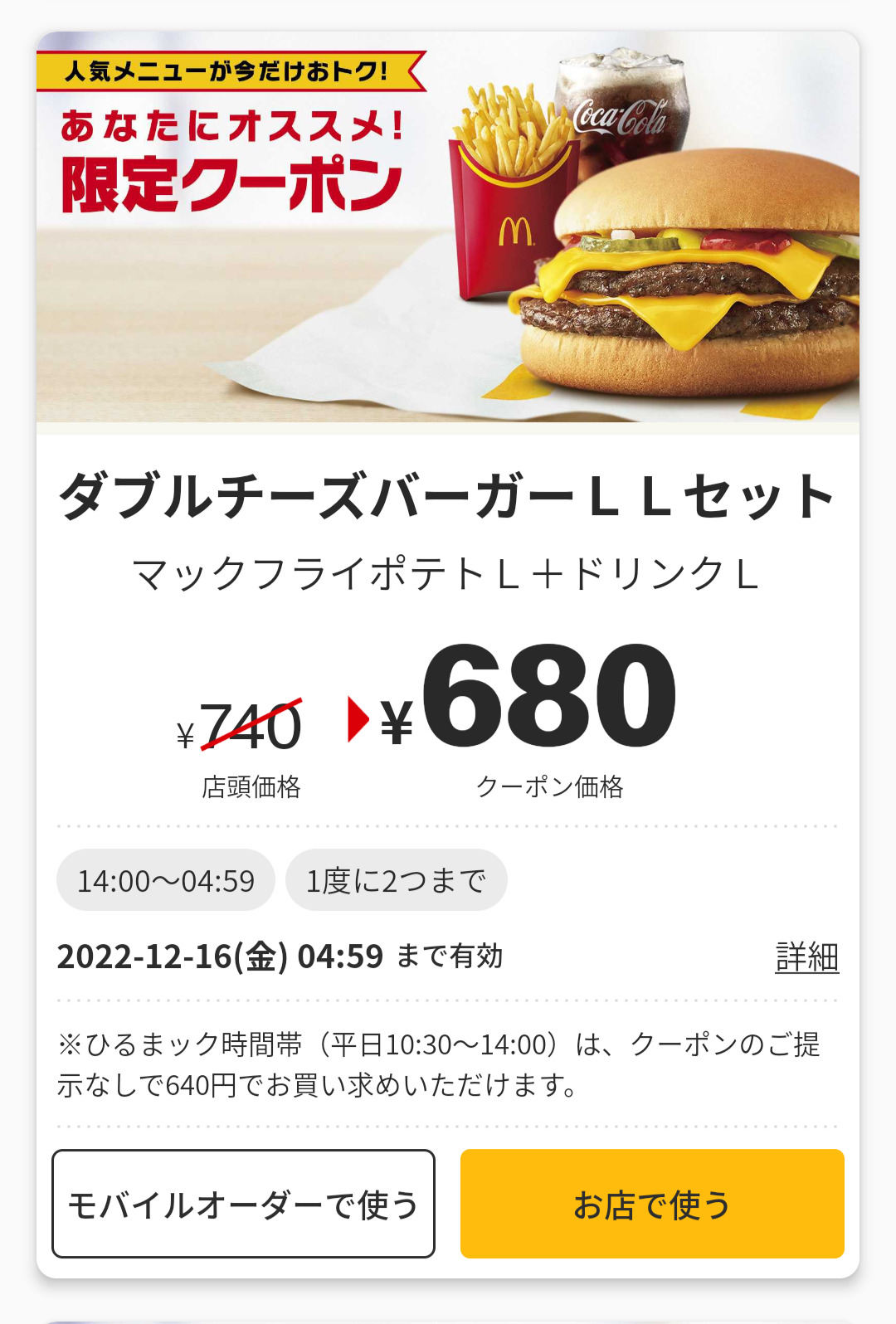The width and height of the screenshot is (896, 1324).
Task: Open the 詳細 details link
Action: 806,957
